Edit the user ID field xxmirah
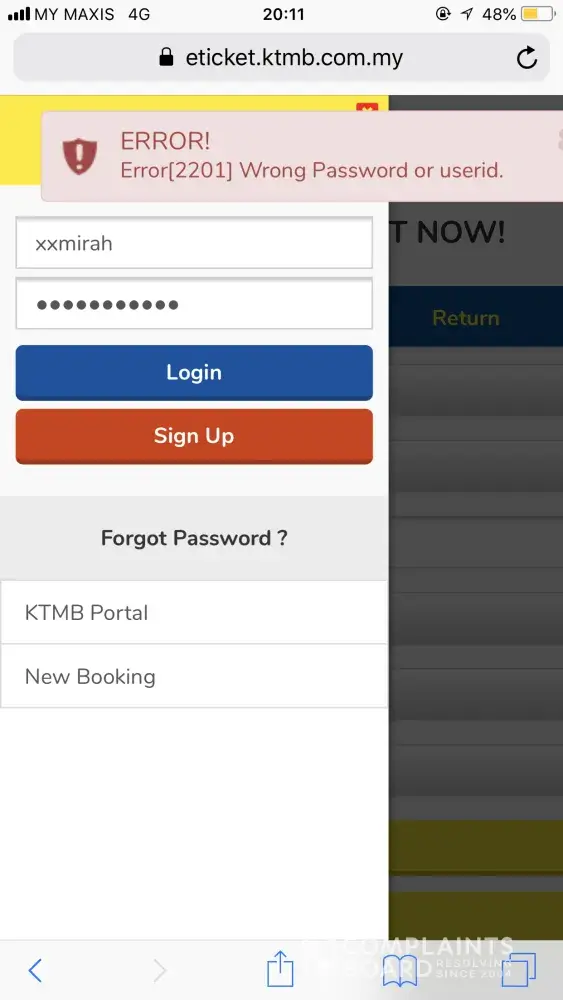 194,243
